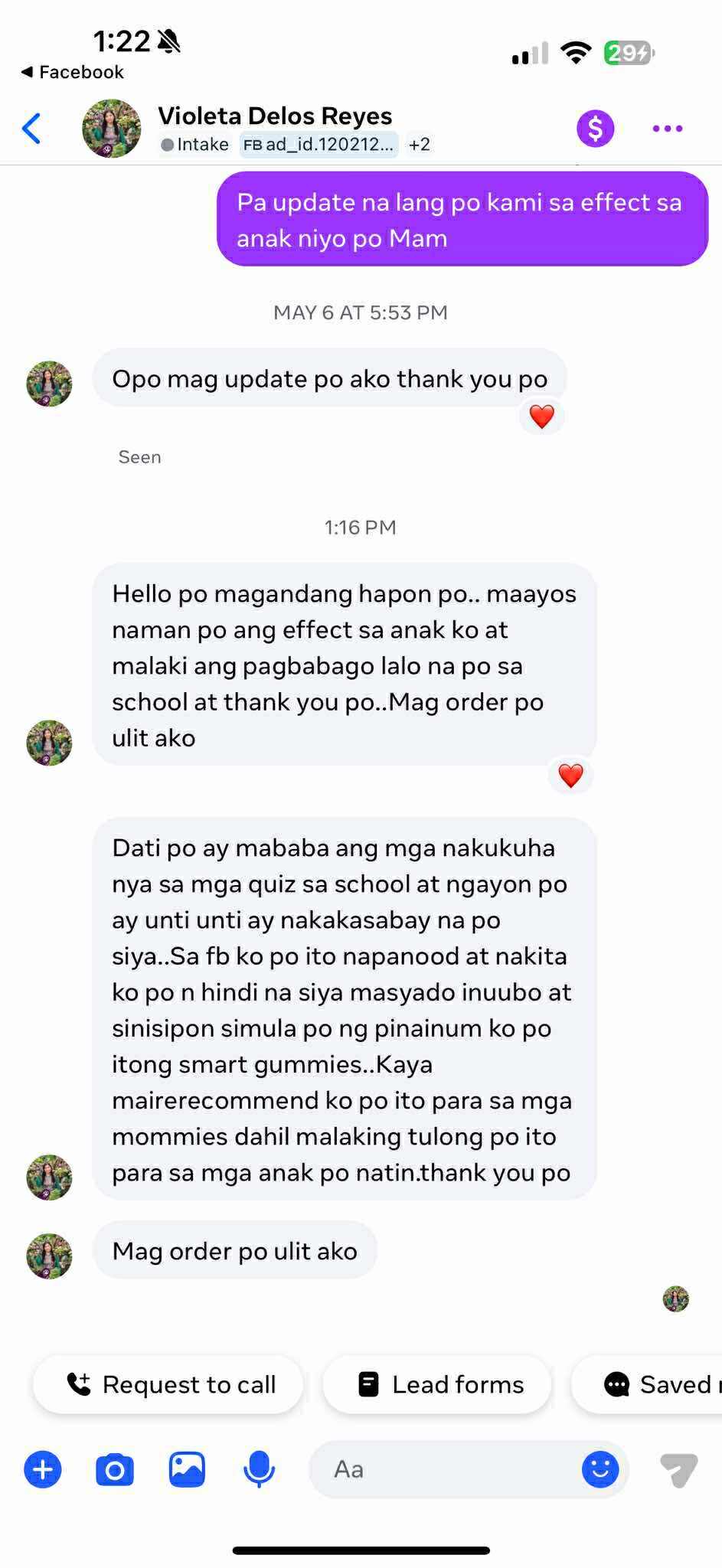Tap the +2 labels indicator
Image resolution: width=722 pixels, height=1568 pixels.
pos(419,145)
